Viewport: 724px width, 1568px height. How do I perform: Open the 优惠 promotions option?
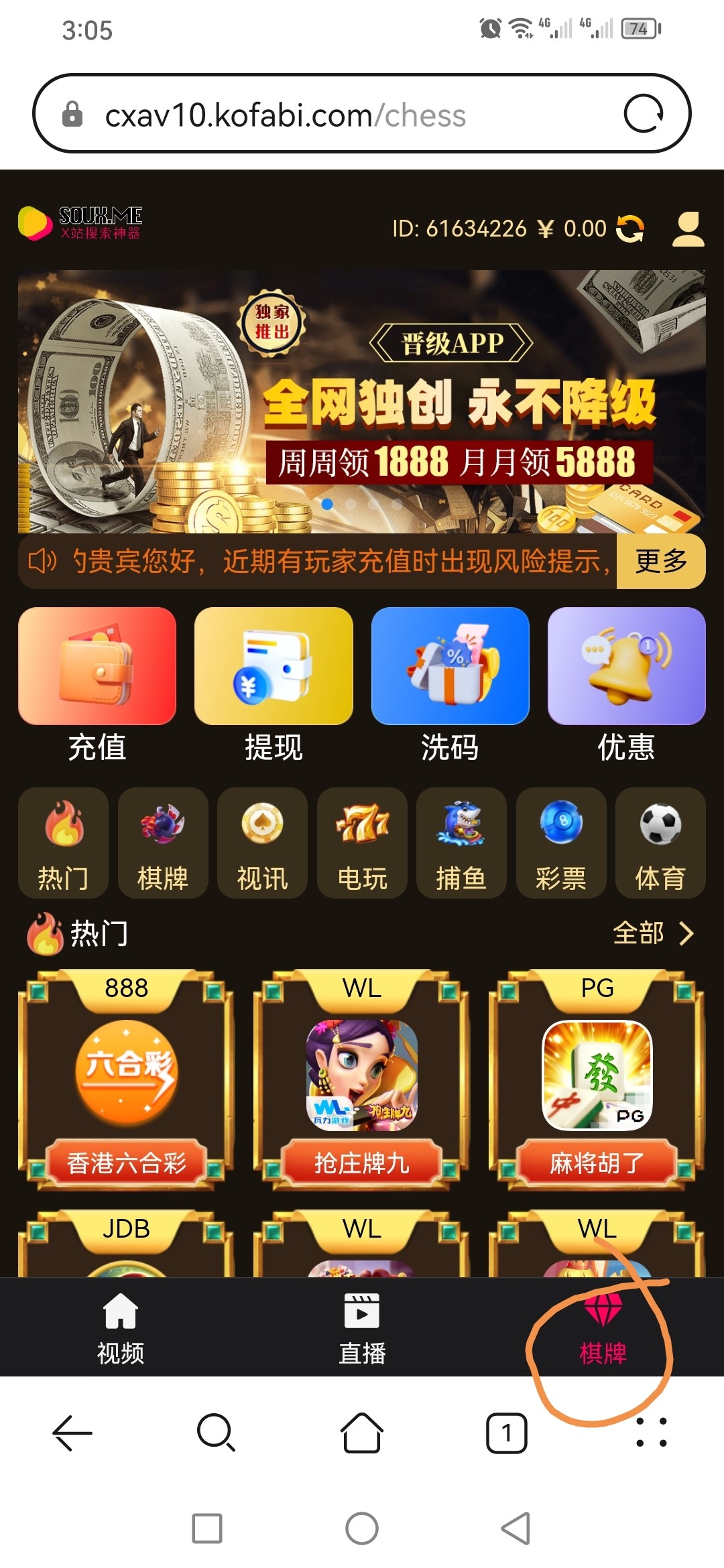[x=626, y=683]
